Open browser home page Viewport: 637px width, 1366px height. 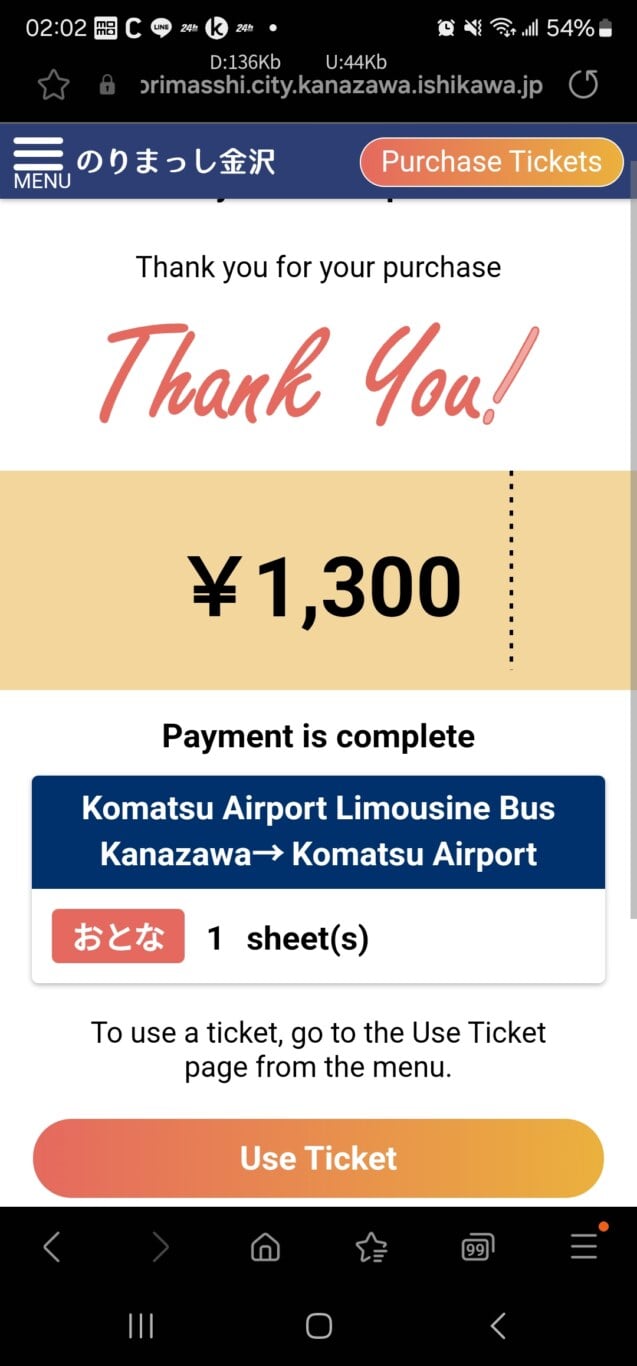point(265,1246)
